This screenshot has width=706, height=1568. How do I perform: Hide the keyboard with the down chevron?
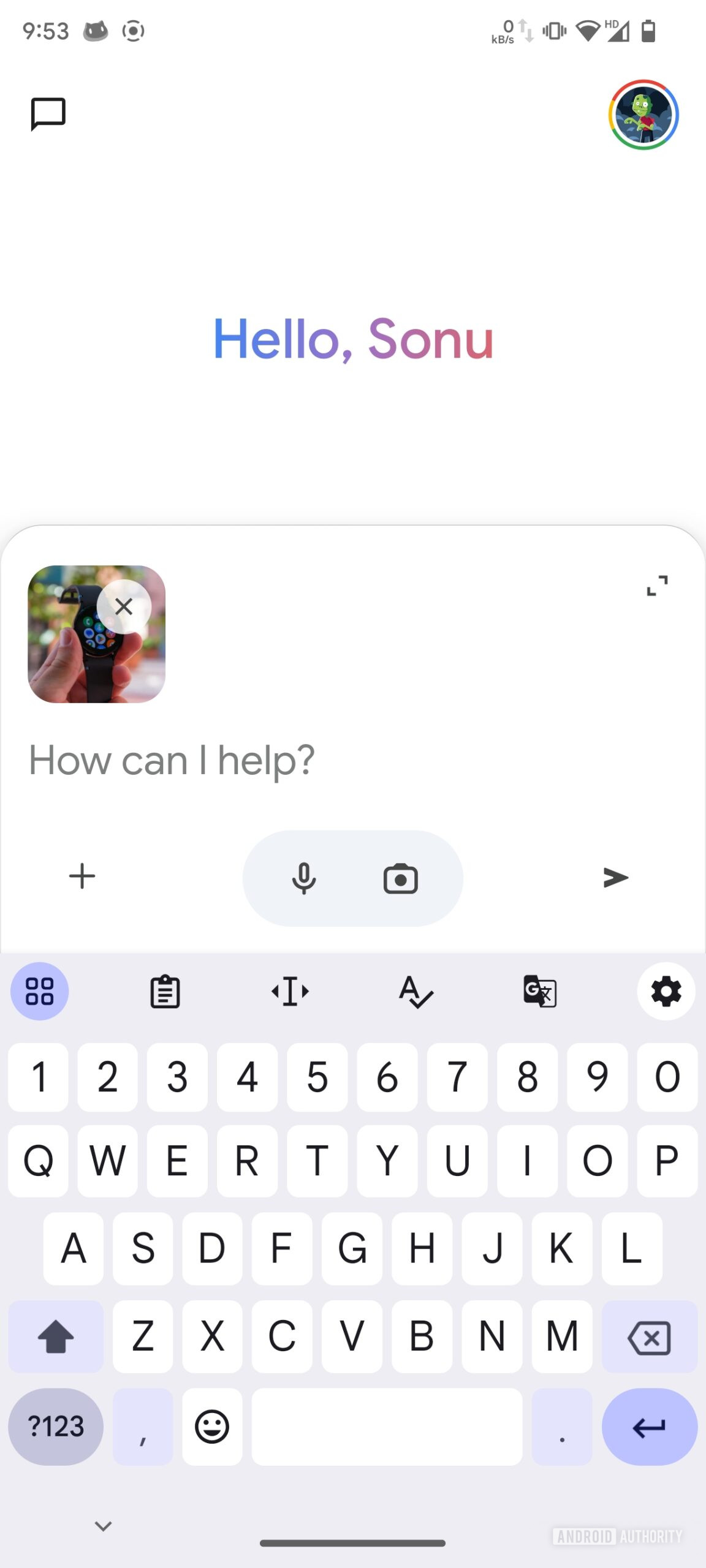103,1526
